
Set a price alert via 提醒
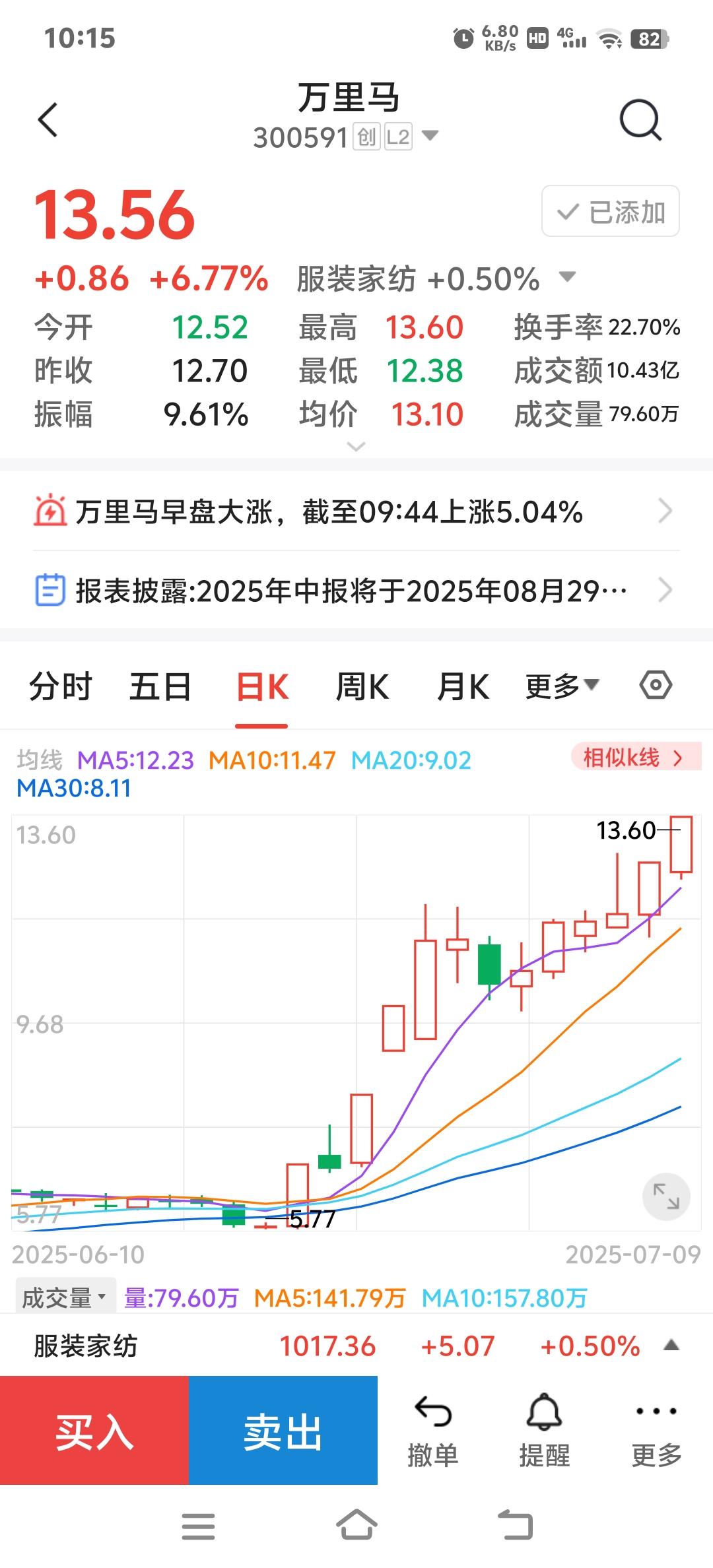544,1431
